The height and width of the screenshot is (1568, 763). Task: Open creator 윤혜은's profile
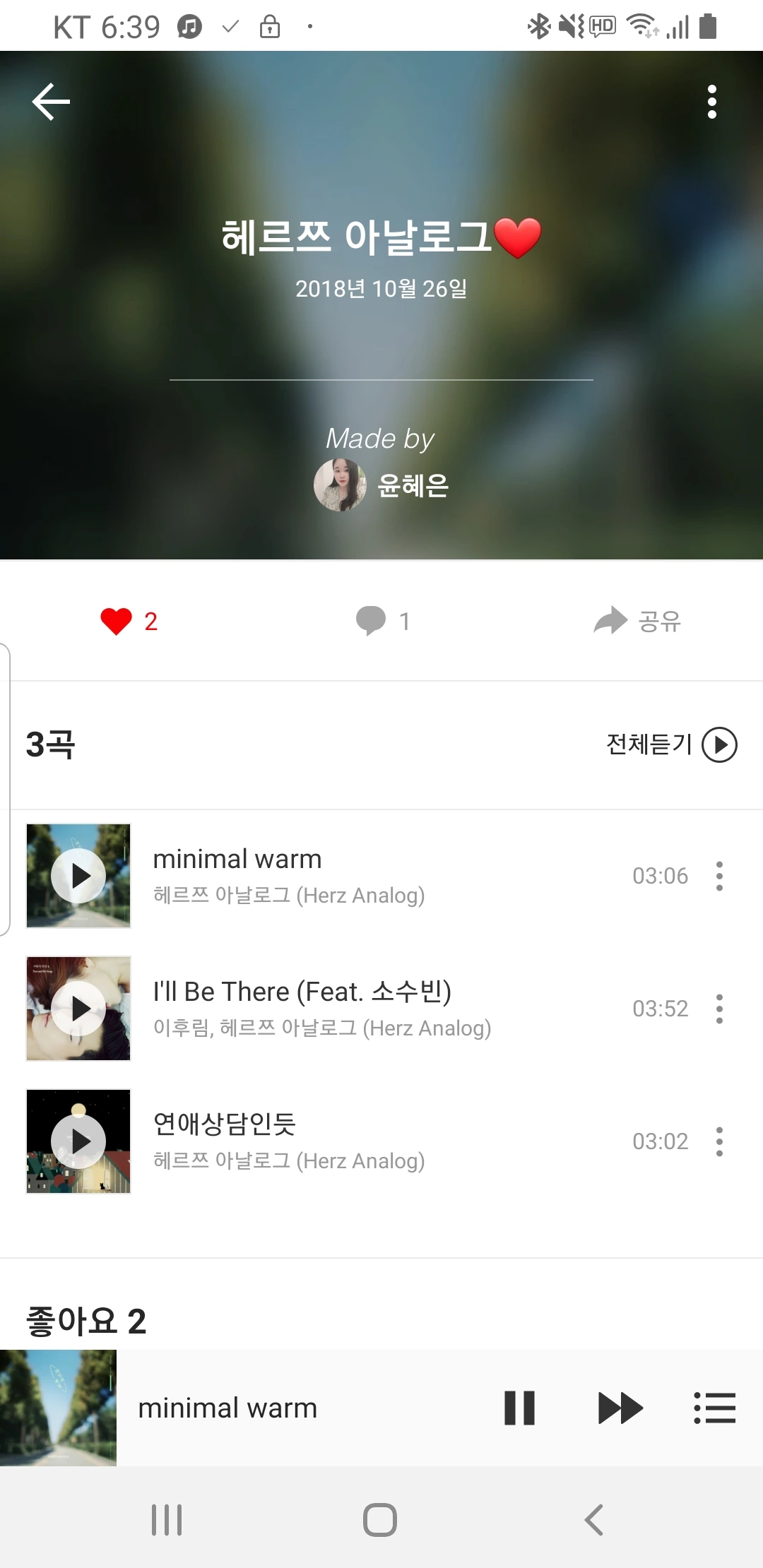[x=381, y=485]
